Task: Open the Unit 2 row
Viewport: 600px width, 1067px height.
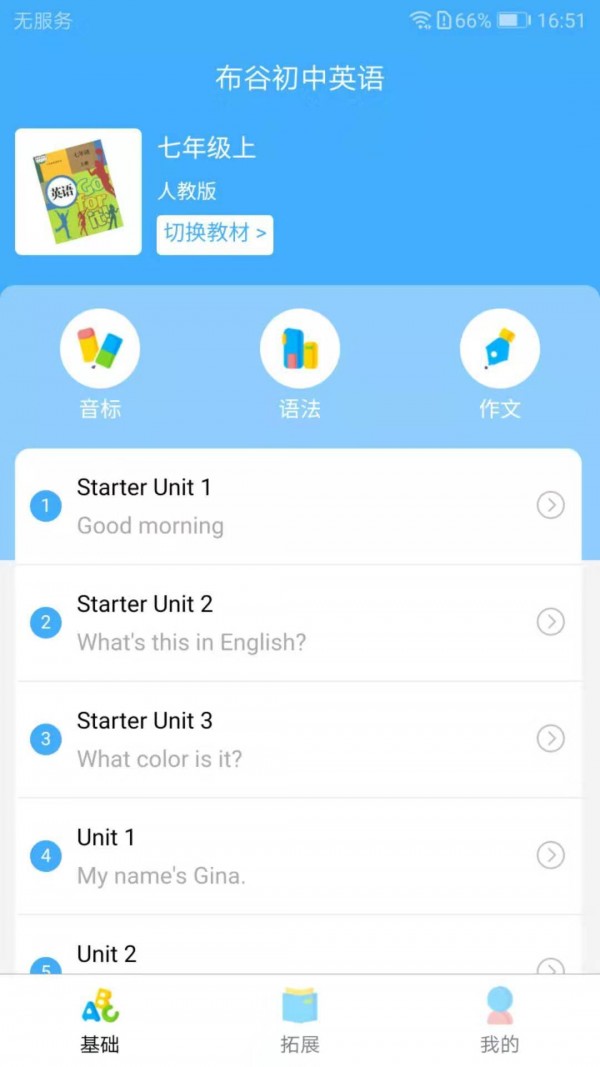Action: click(x=298, y=955)
